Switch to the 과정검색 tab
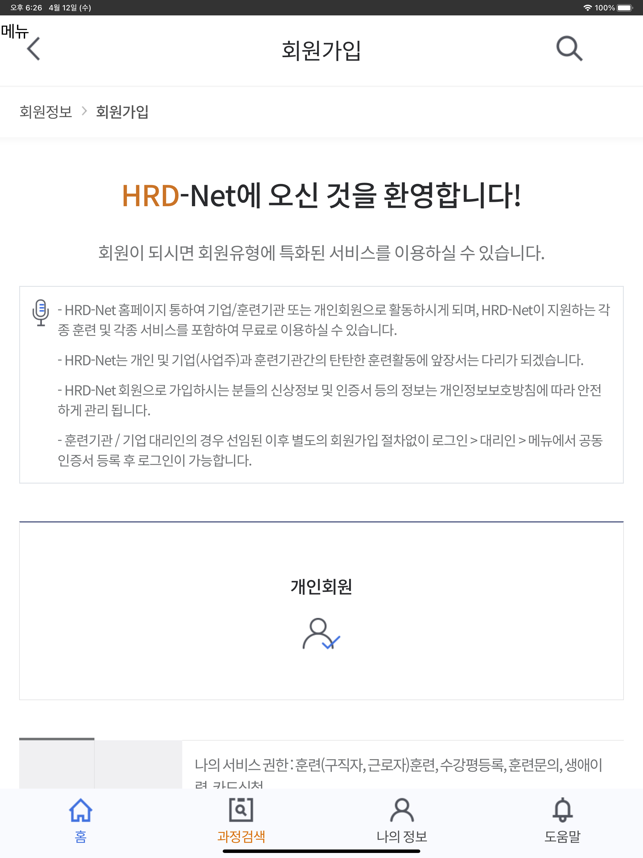The height and width of the screenshot is (858, 643). coord(241,821)
